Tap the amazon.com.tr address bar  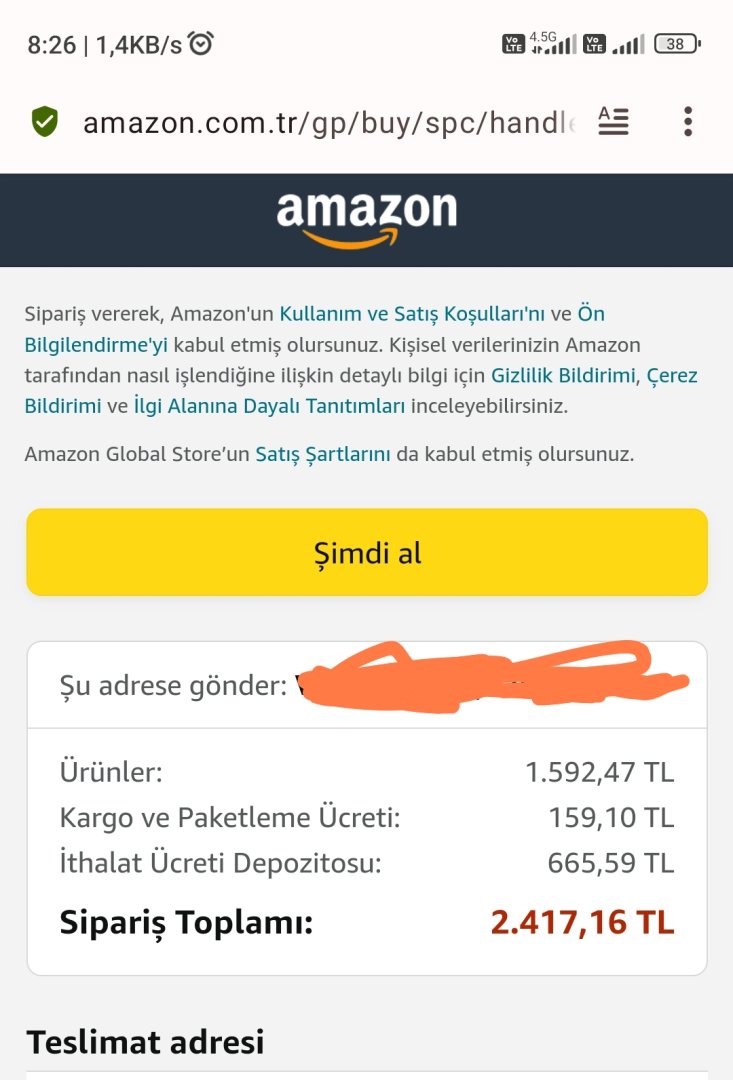point(330,123)
